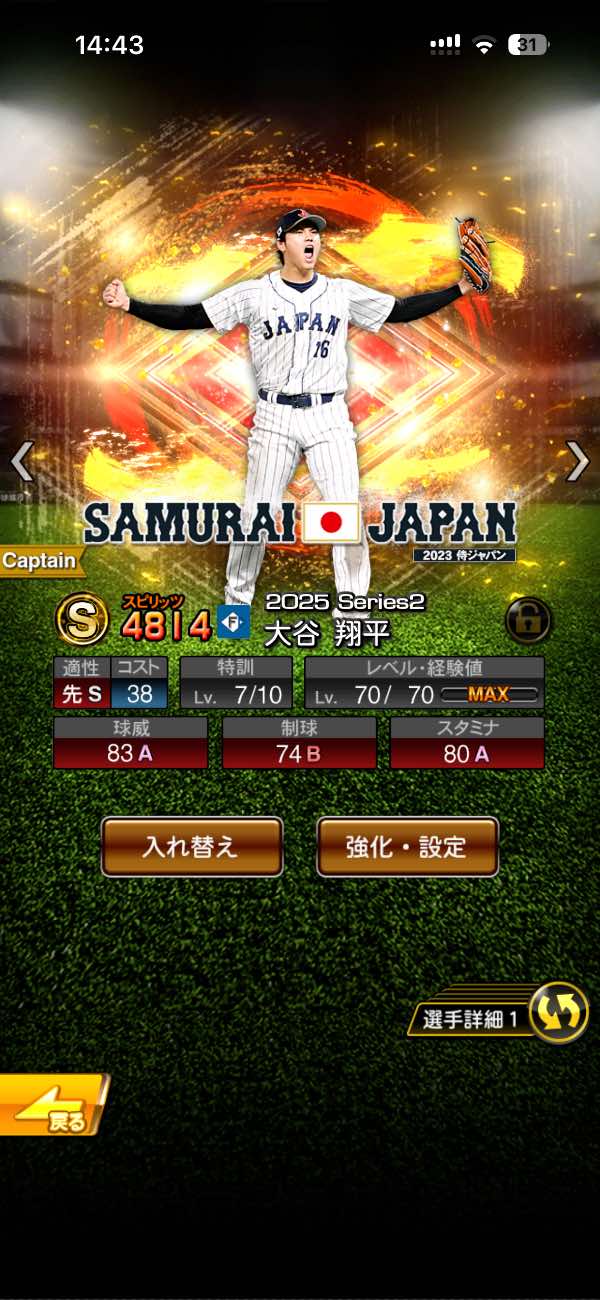Open 強化・設定 enhancement settings
600x1300 pixels.
(x=408, y=847)
